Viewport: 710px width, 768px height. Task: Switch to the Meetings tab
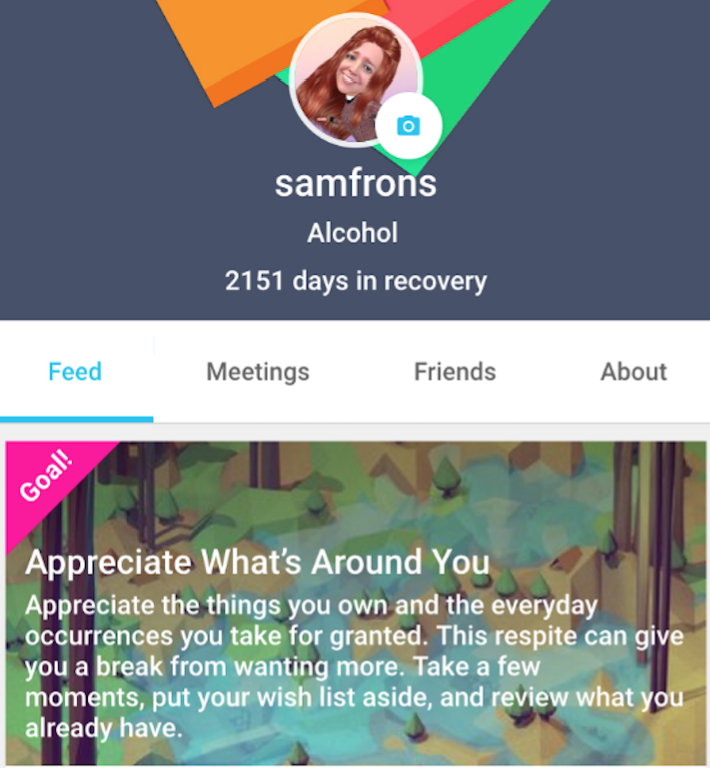(257, 372)
